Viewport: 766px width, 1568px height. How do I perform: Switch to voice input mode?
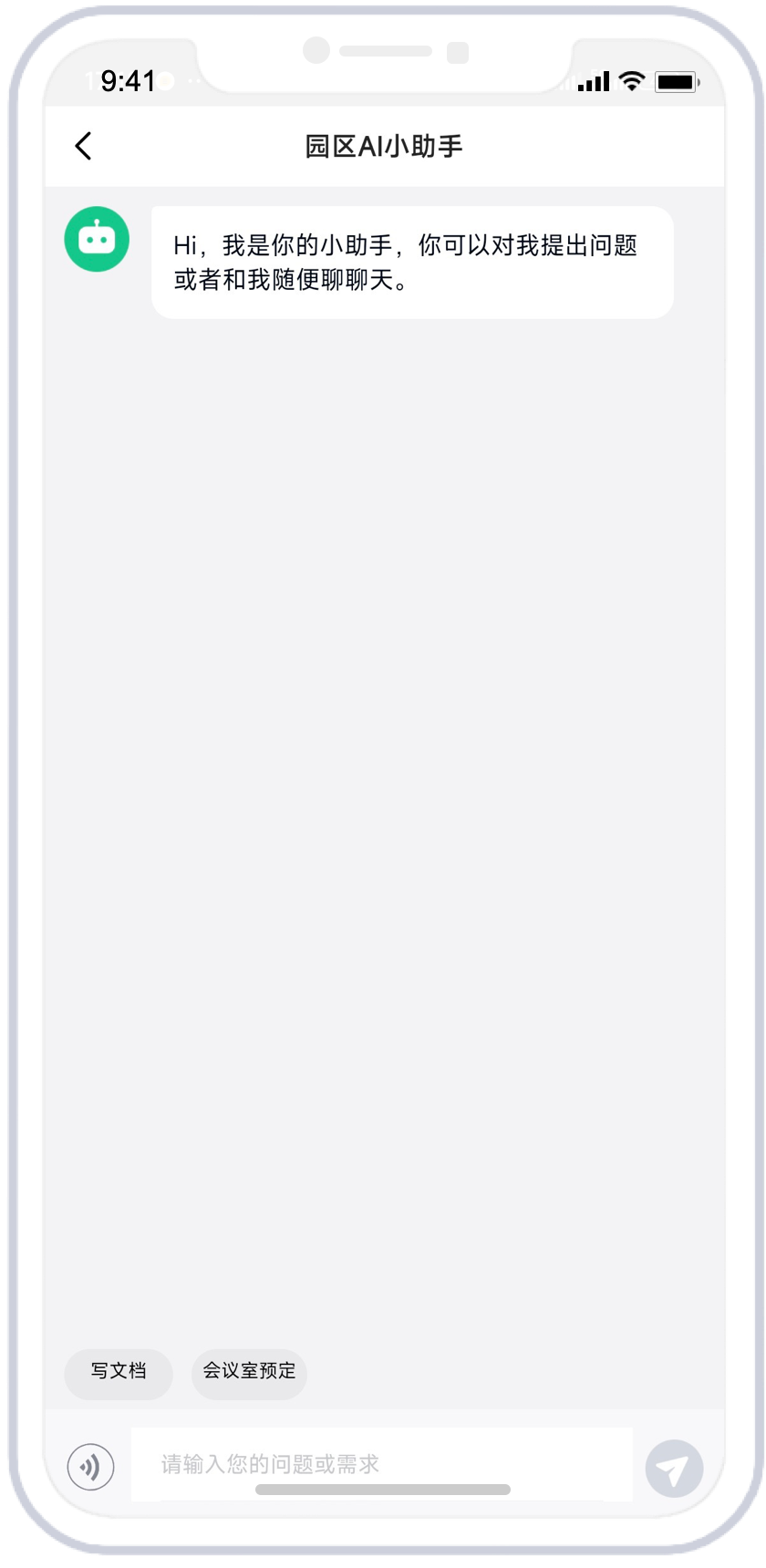[x=90, y=1467]
